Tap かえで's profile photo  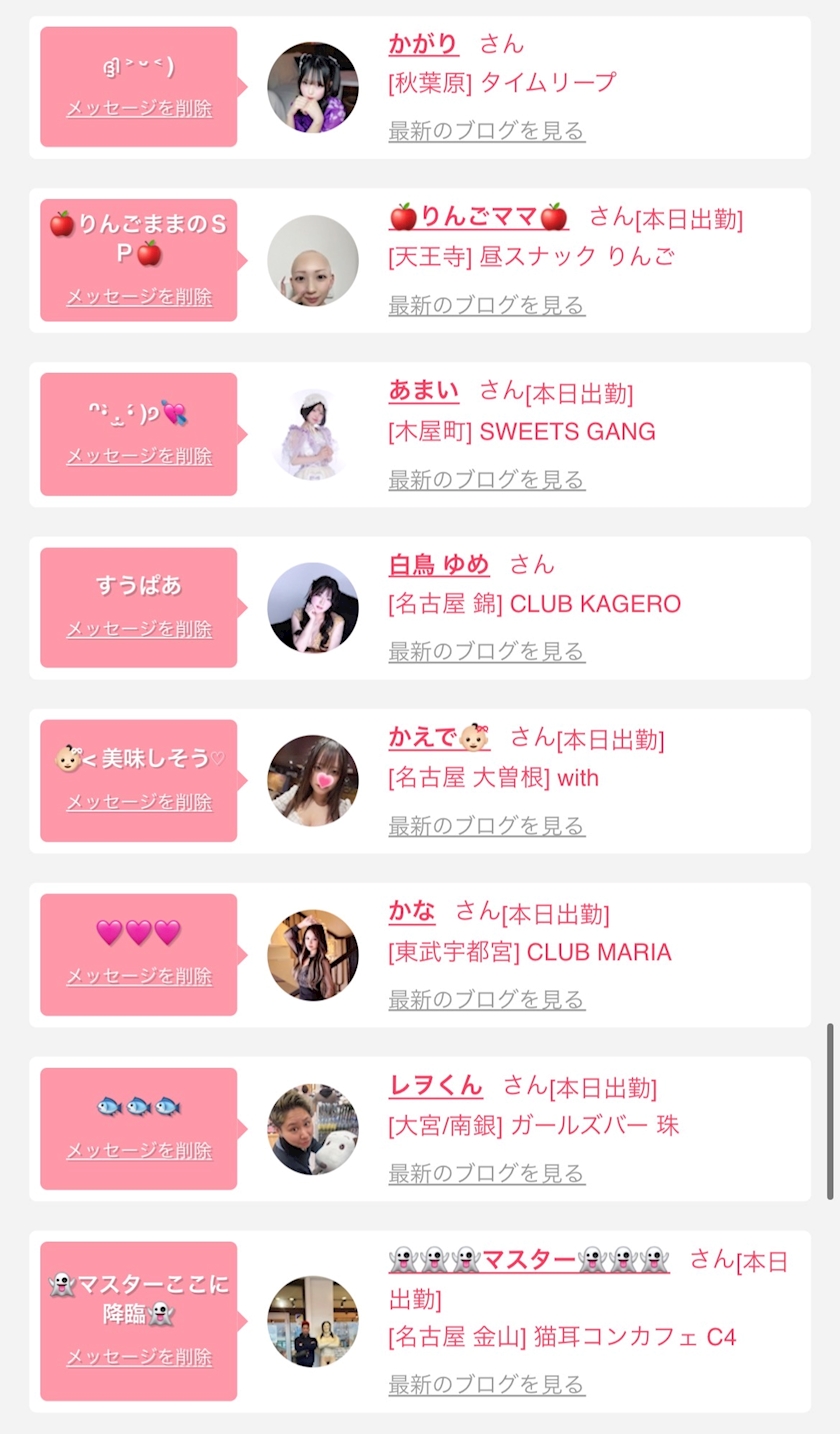313,781
